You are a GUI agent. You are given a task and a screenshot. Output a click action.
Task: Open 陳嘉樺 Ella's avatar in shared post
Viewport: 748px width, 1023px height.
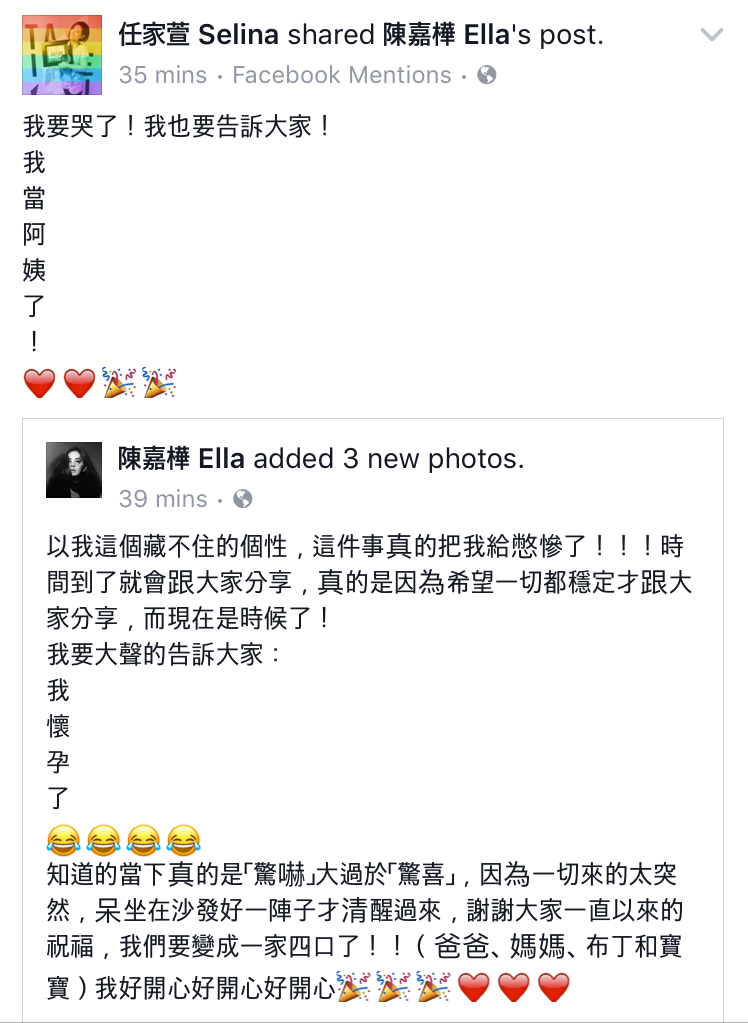tap(74, 470)
